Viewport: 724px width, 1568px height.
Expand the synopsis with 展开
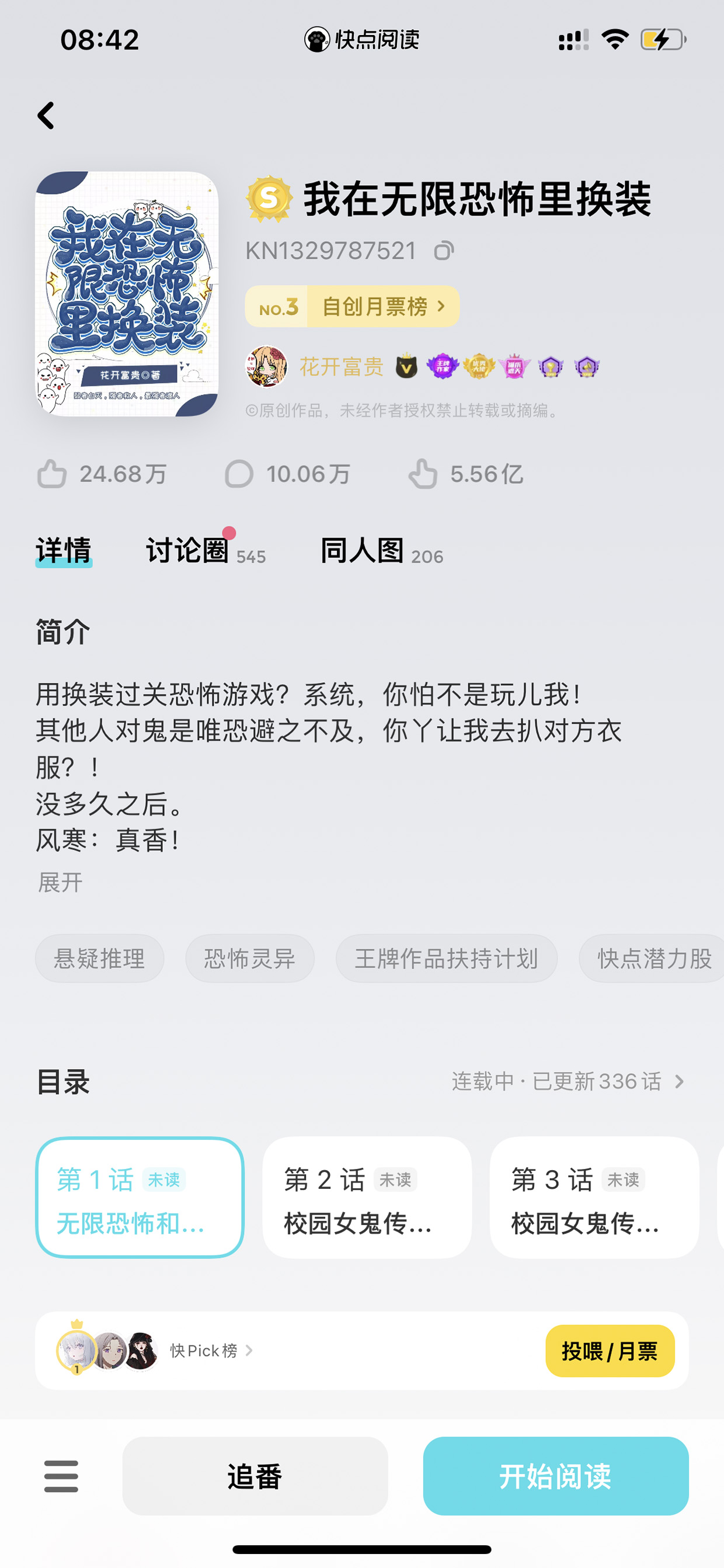(60, 882)
